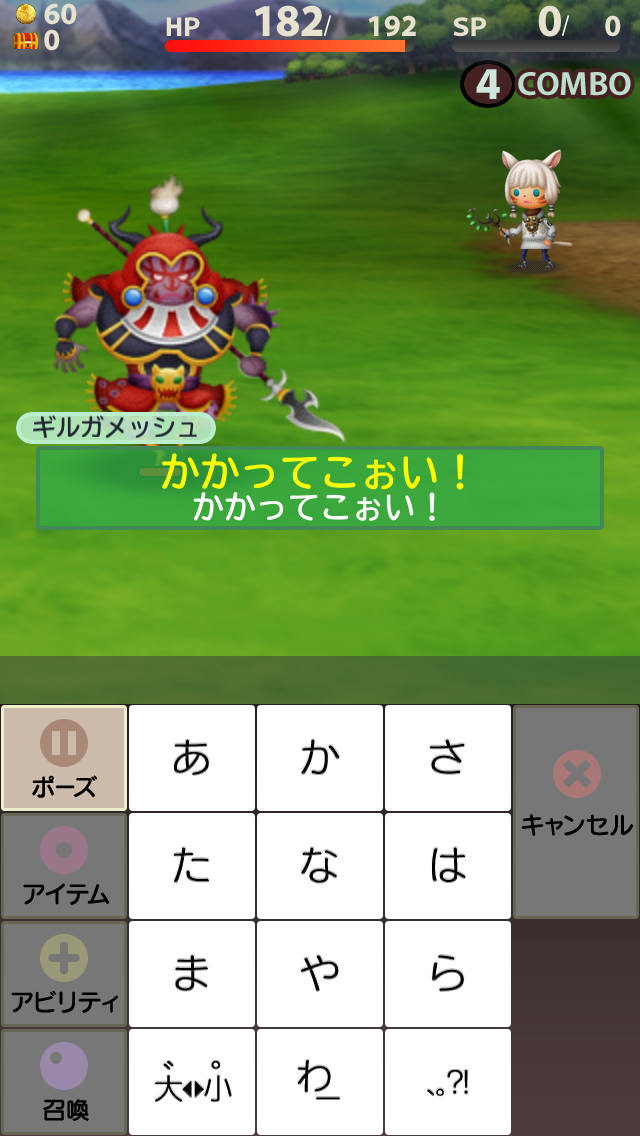Tap the や kana key
This screenshot has height=1136, width=640.
[320, 974]
